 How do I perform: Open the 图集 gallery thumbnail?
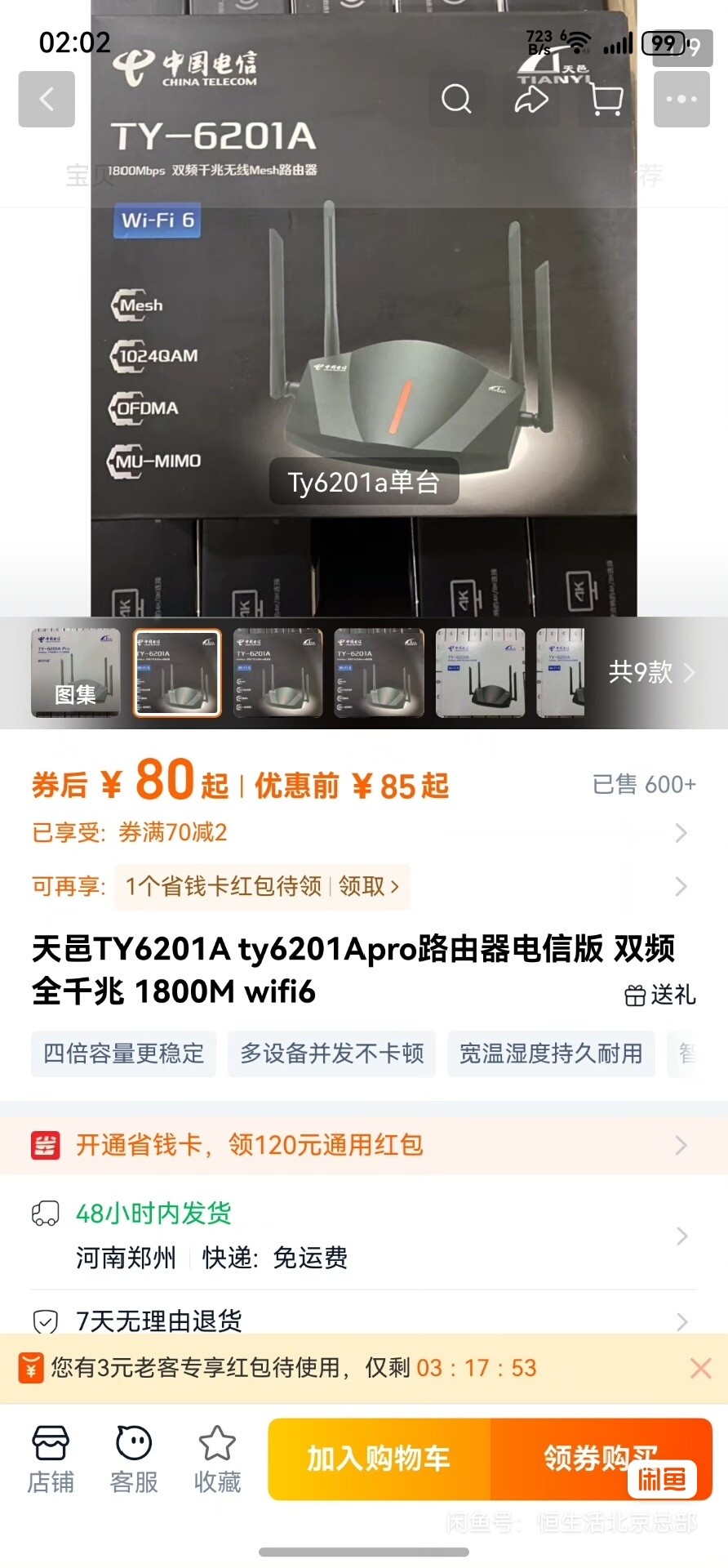tap(76, 673)
